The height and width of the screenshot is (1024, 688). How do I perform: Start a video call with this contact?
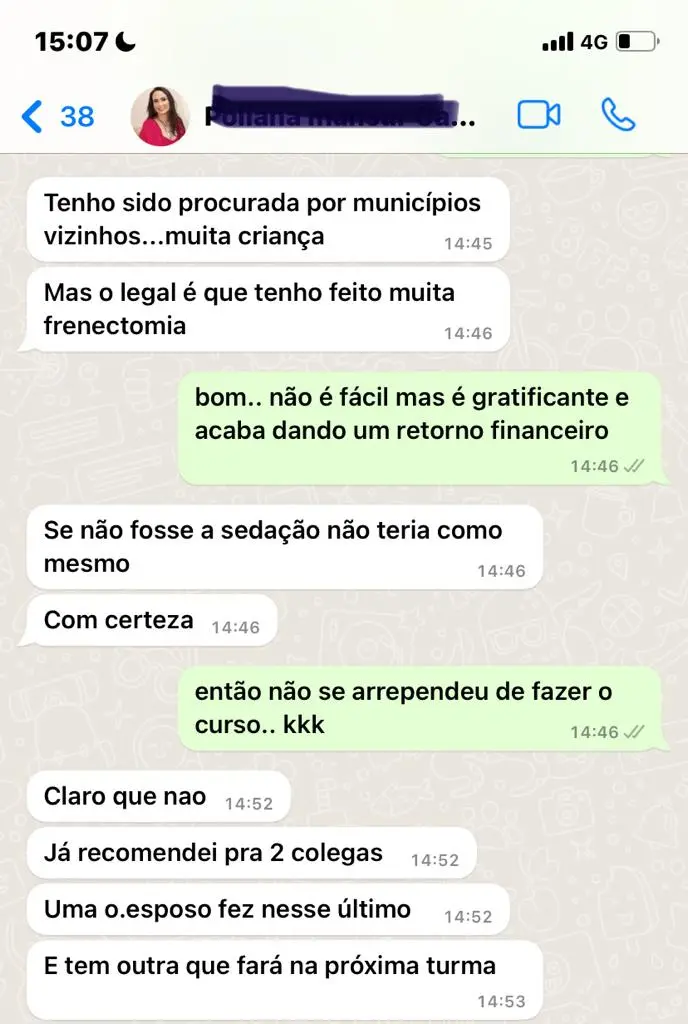pyautogui.click(x=538, y=116)
